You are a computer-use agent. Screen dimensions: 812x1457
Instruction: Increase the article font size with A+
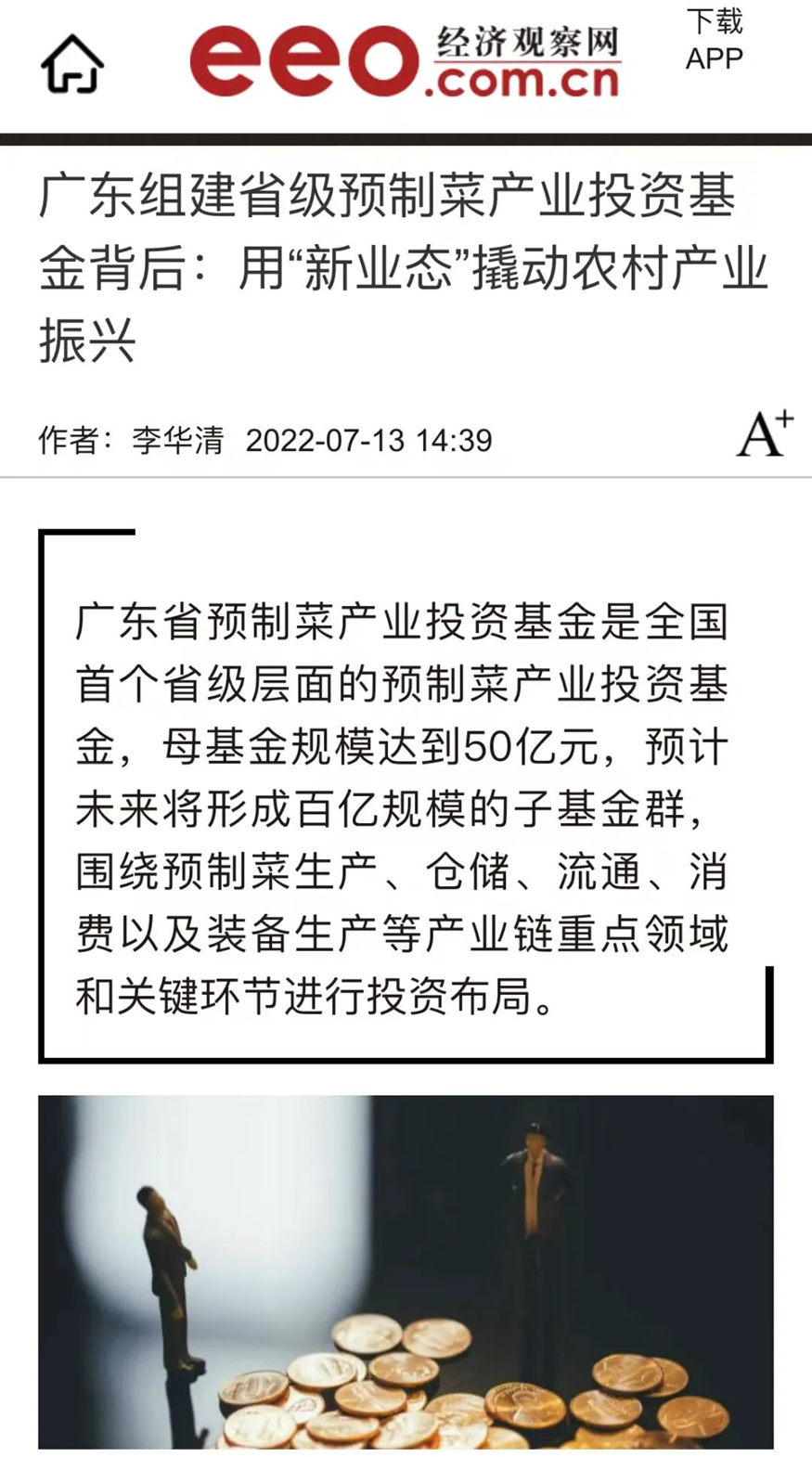pyautogui.click(x=765, y=433)
